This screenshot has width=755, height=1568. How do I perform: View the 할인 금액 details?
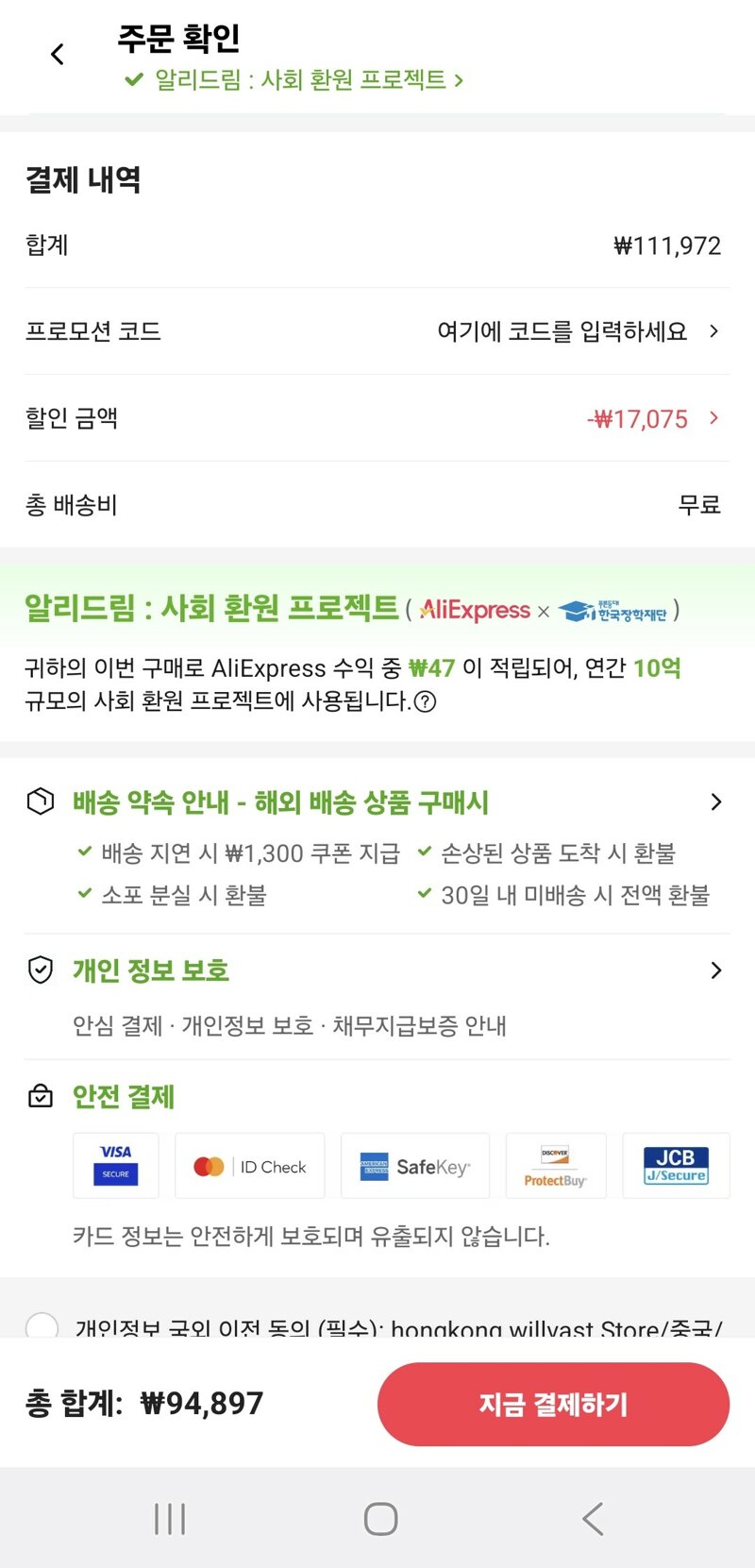pyautogui.click(x=651, y=418)
